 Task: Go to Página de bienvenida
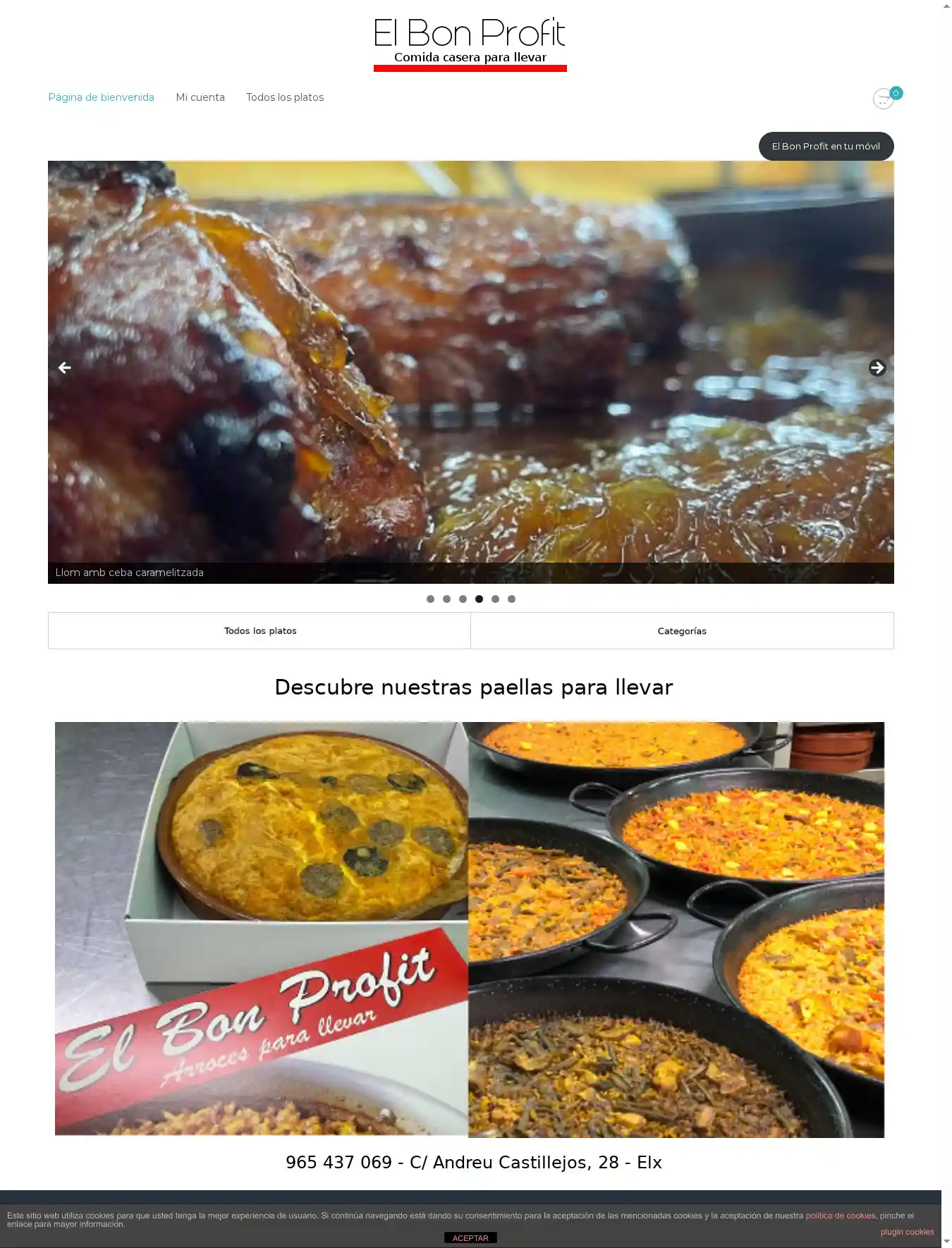pyautogui.click(x=101, y=97)
